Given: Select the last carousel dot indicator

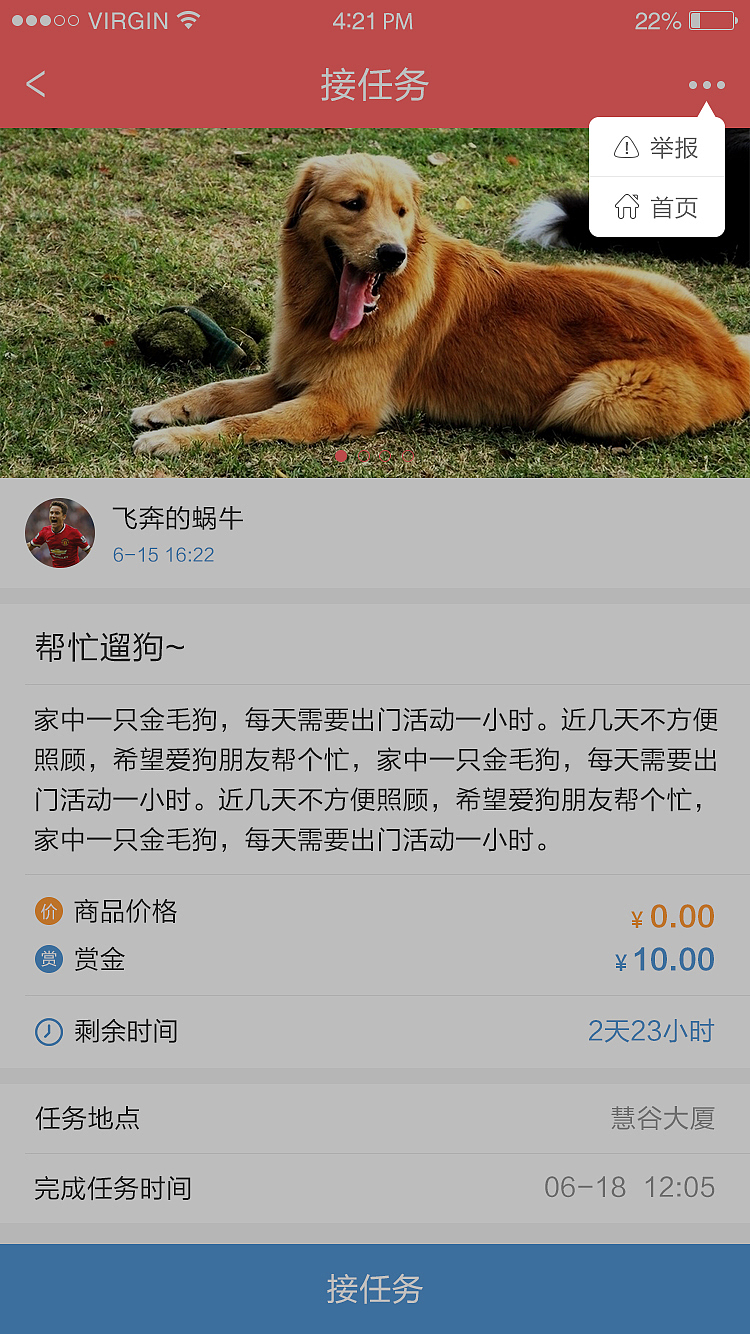Looking at the screenshot, I should [407, 456].
